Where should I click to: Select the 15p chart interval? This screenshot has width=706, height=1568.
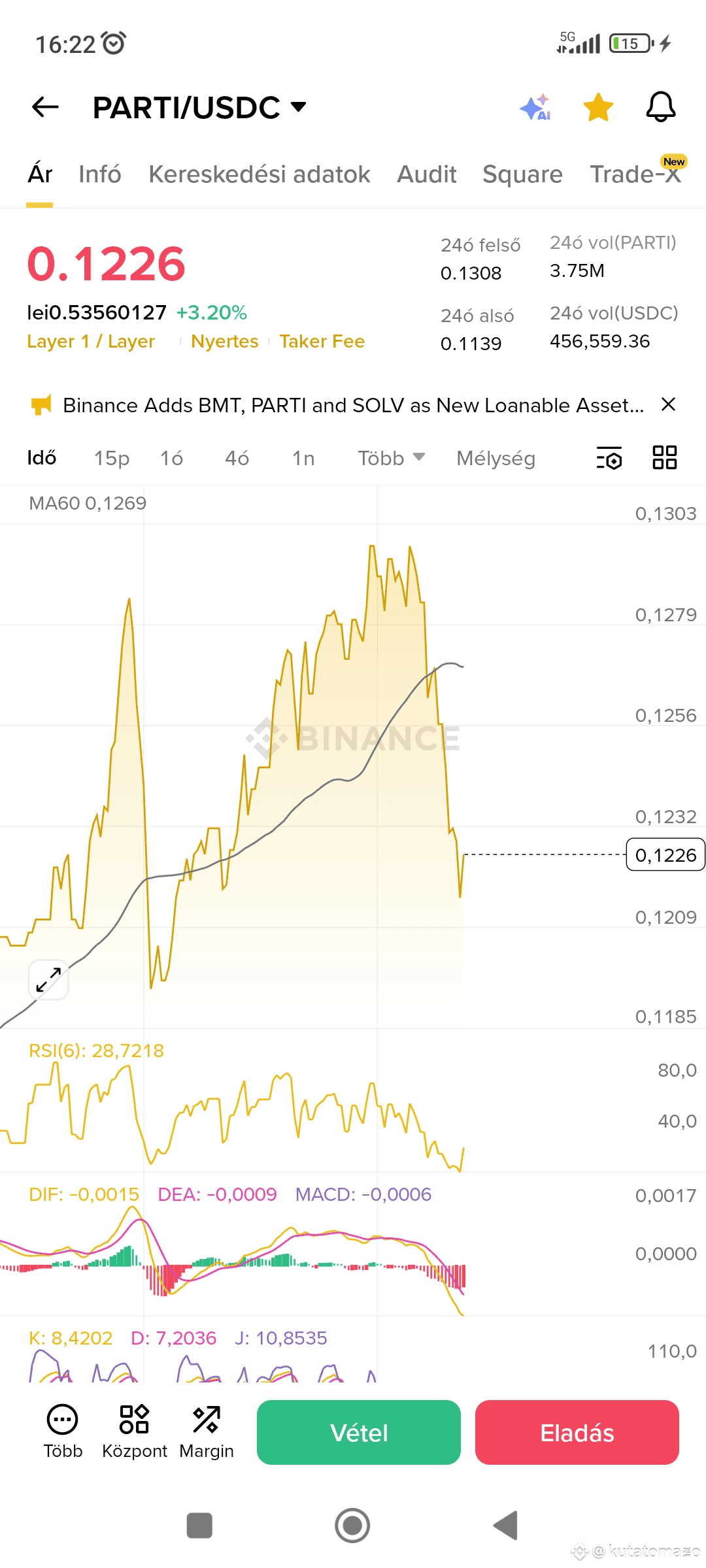coord(111,458)
